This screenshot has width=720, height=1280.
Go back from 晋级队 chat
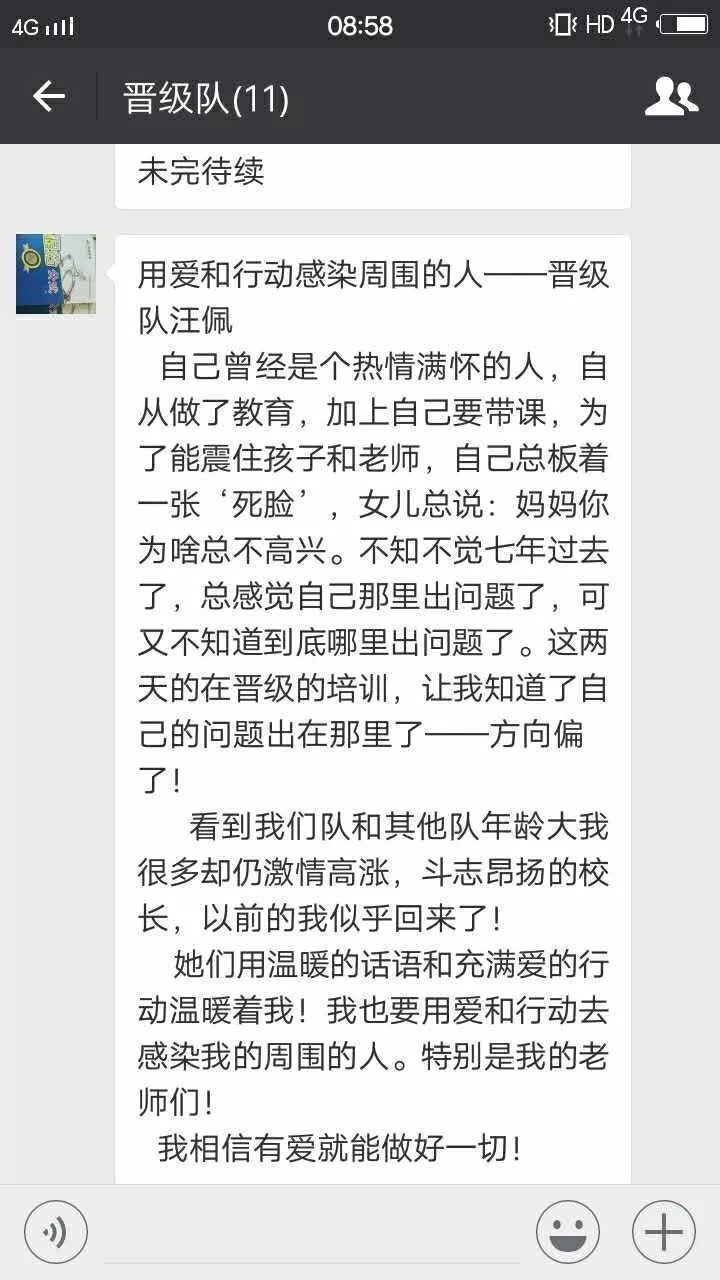[x=48, y=97]
